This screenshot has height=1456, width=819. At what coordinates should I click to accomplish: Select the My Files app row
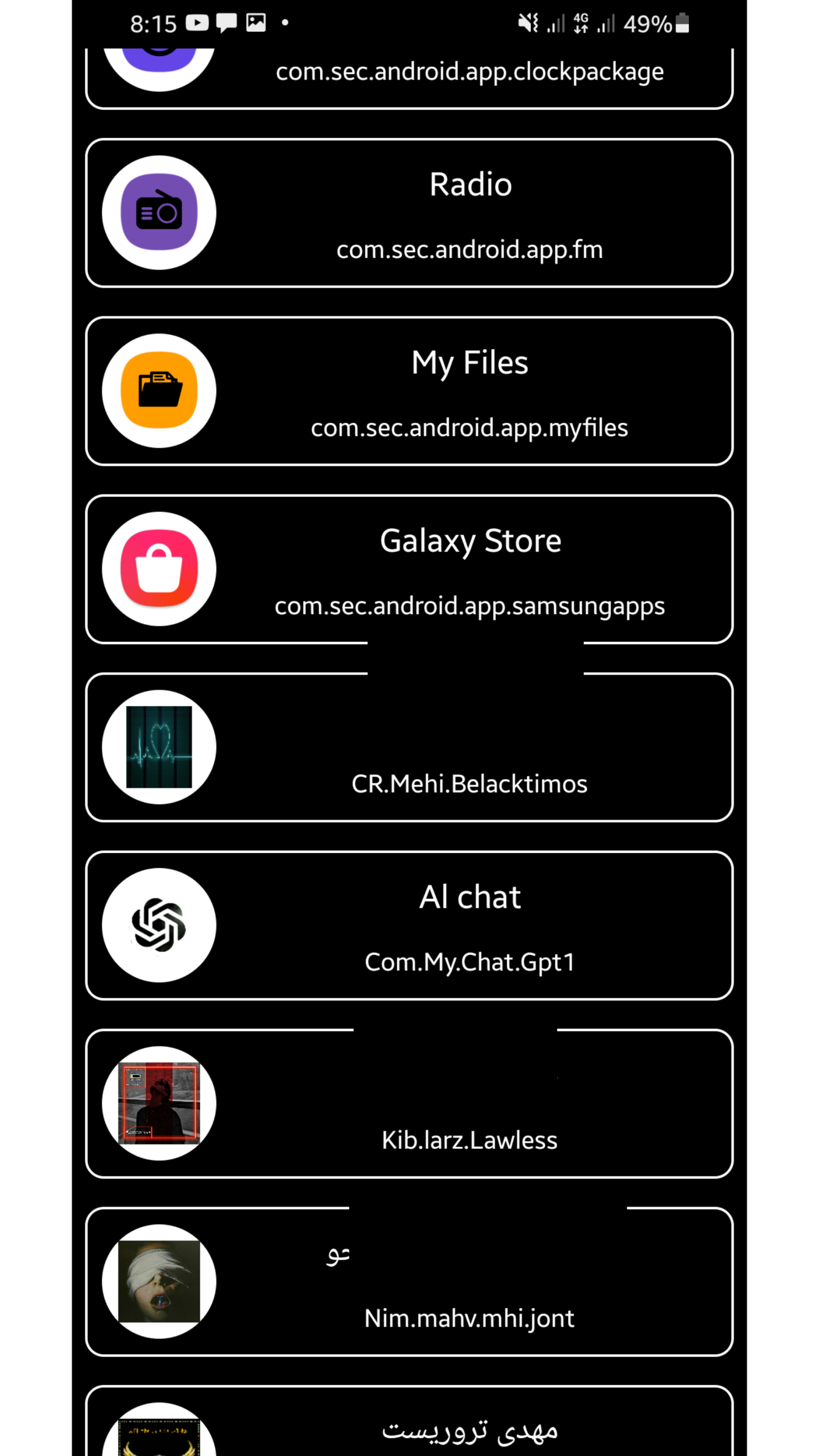[x=409, y=391]
